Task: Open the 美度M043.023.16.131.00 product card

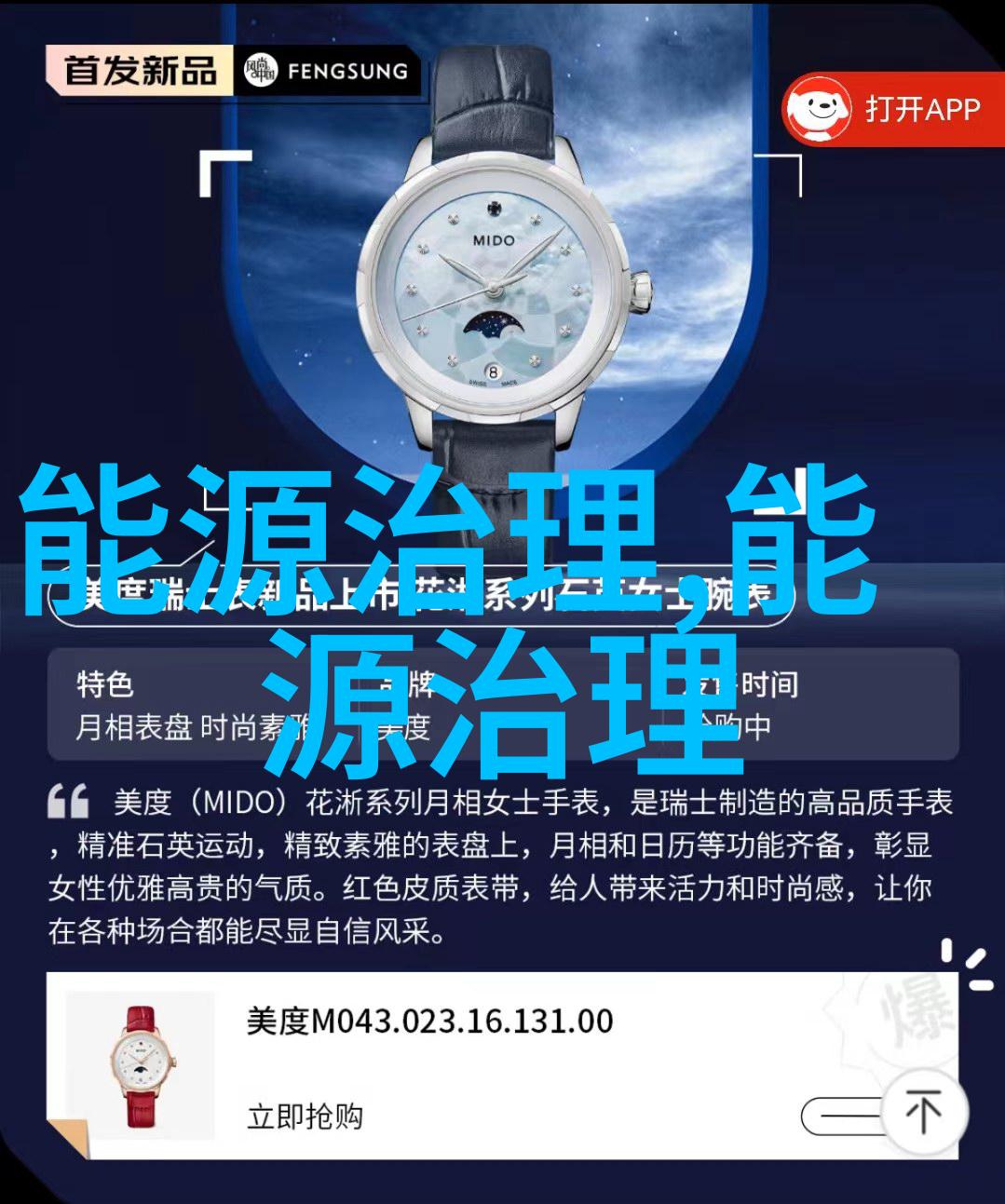Action: tap(428, 1021)
